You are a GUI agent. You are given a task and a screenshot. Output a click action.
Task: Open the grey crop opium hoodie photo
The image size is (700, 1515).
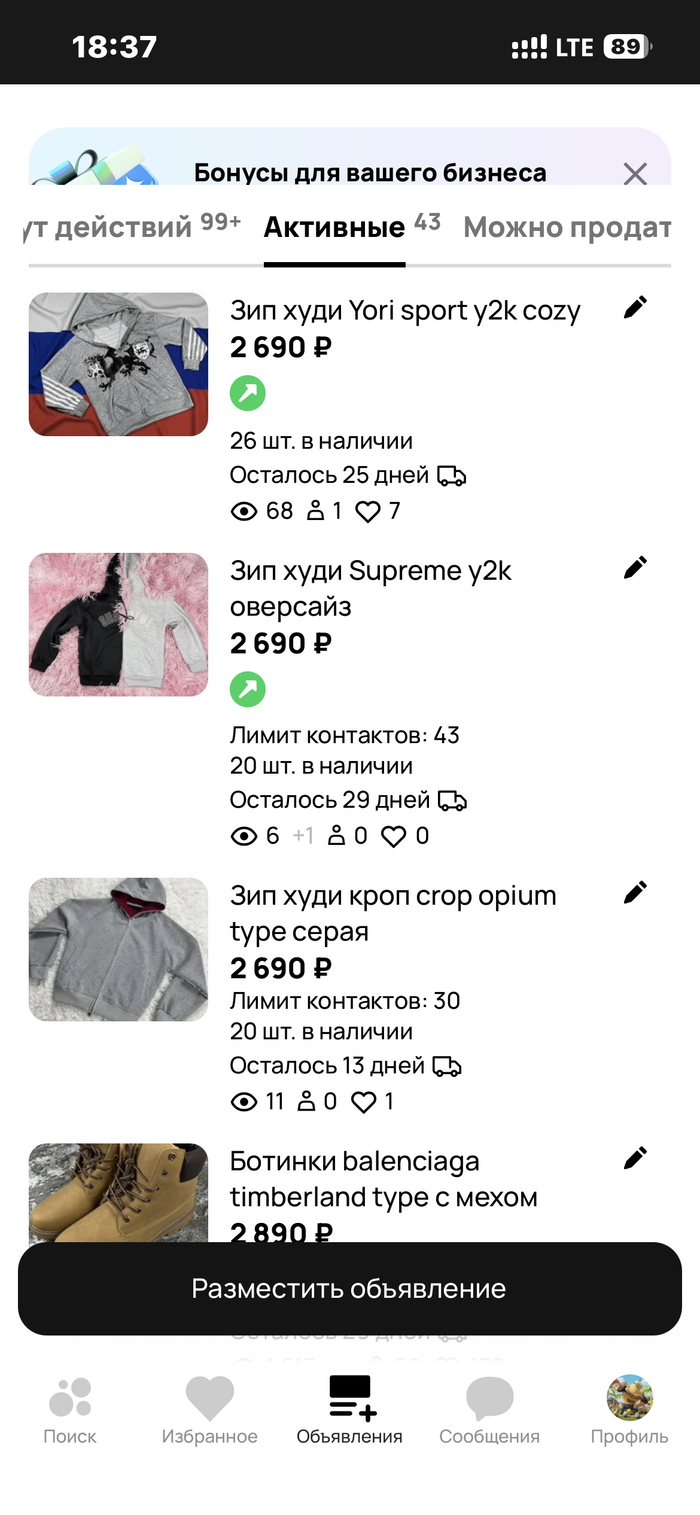[x=118, y=949]
